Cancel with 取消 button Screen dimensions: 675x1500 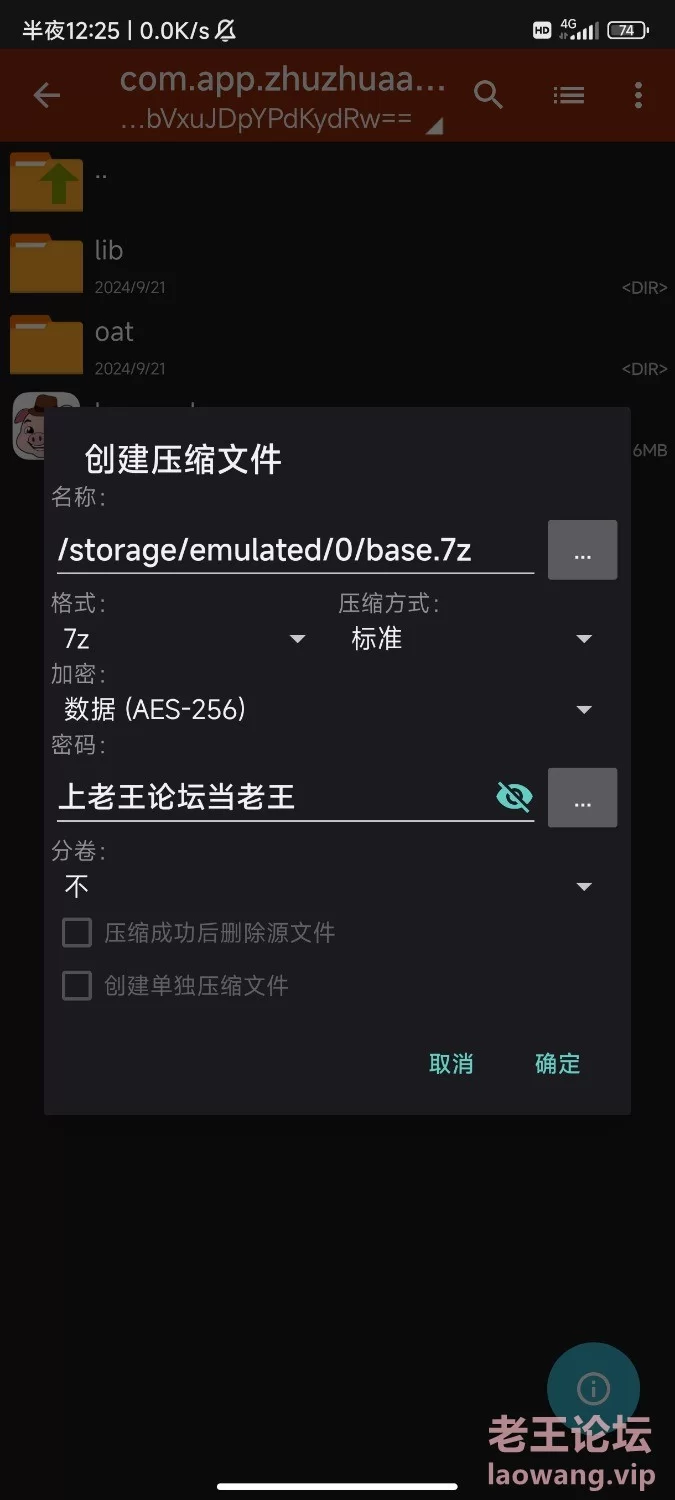point(451,1064)
